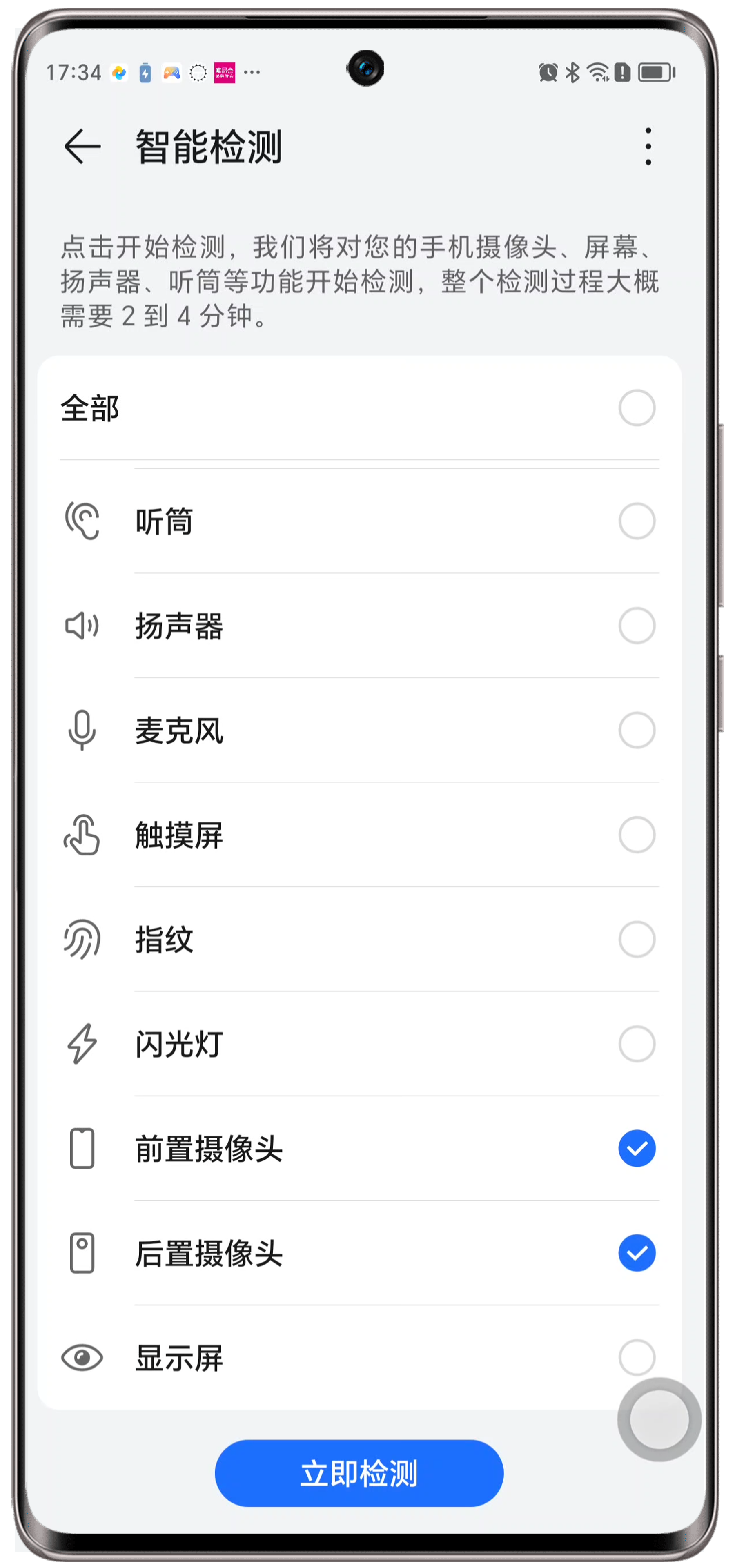
Task: Go back from 智能检测 screen
Action: [82, 146]
